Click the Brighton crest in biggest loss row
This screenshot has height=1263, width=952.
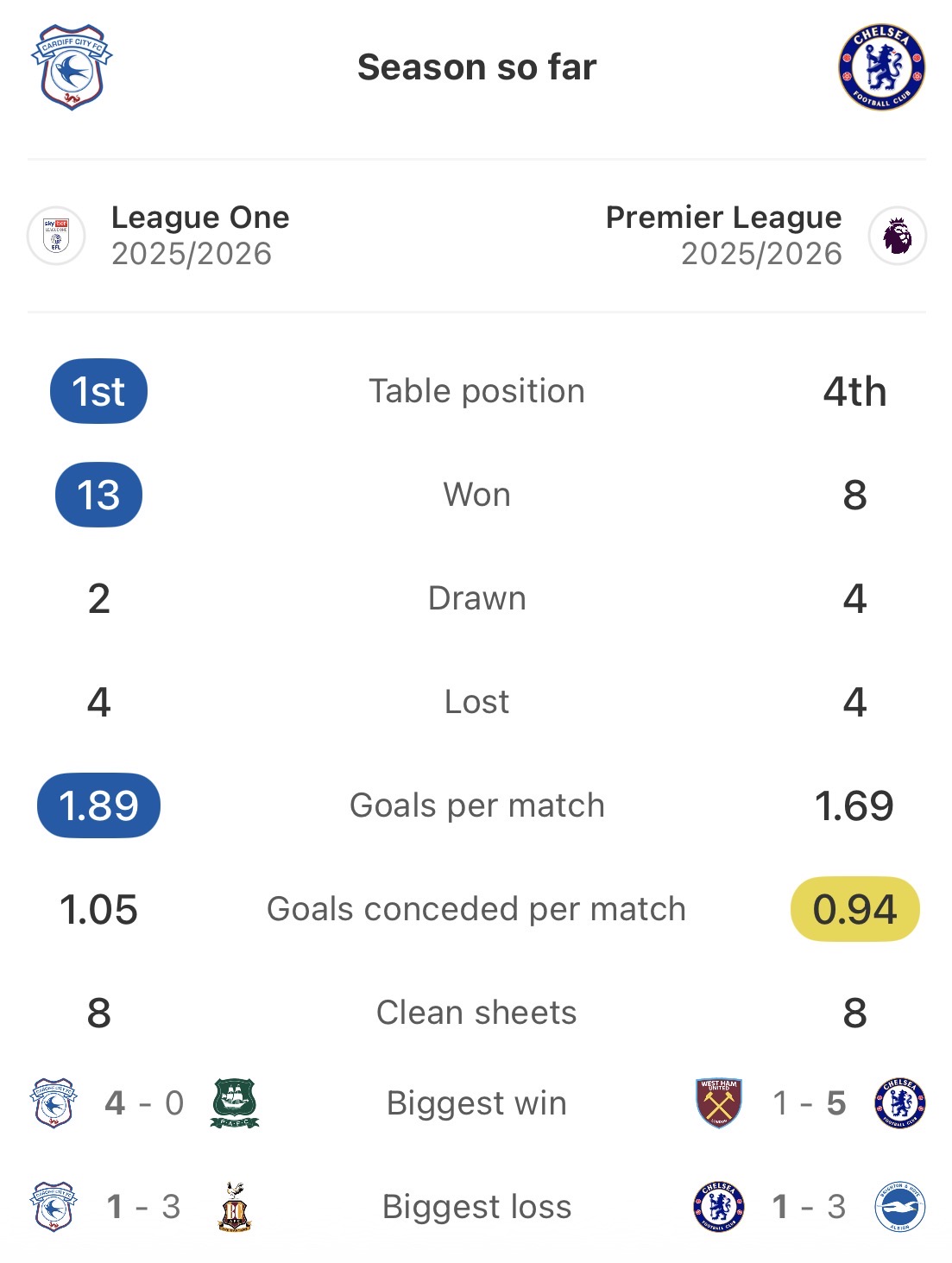click(900, 1206)
